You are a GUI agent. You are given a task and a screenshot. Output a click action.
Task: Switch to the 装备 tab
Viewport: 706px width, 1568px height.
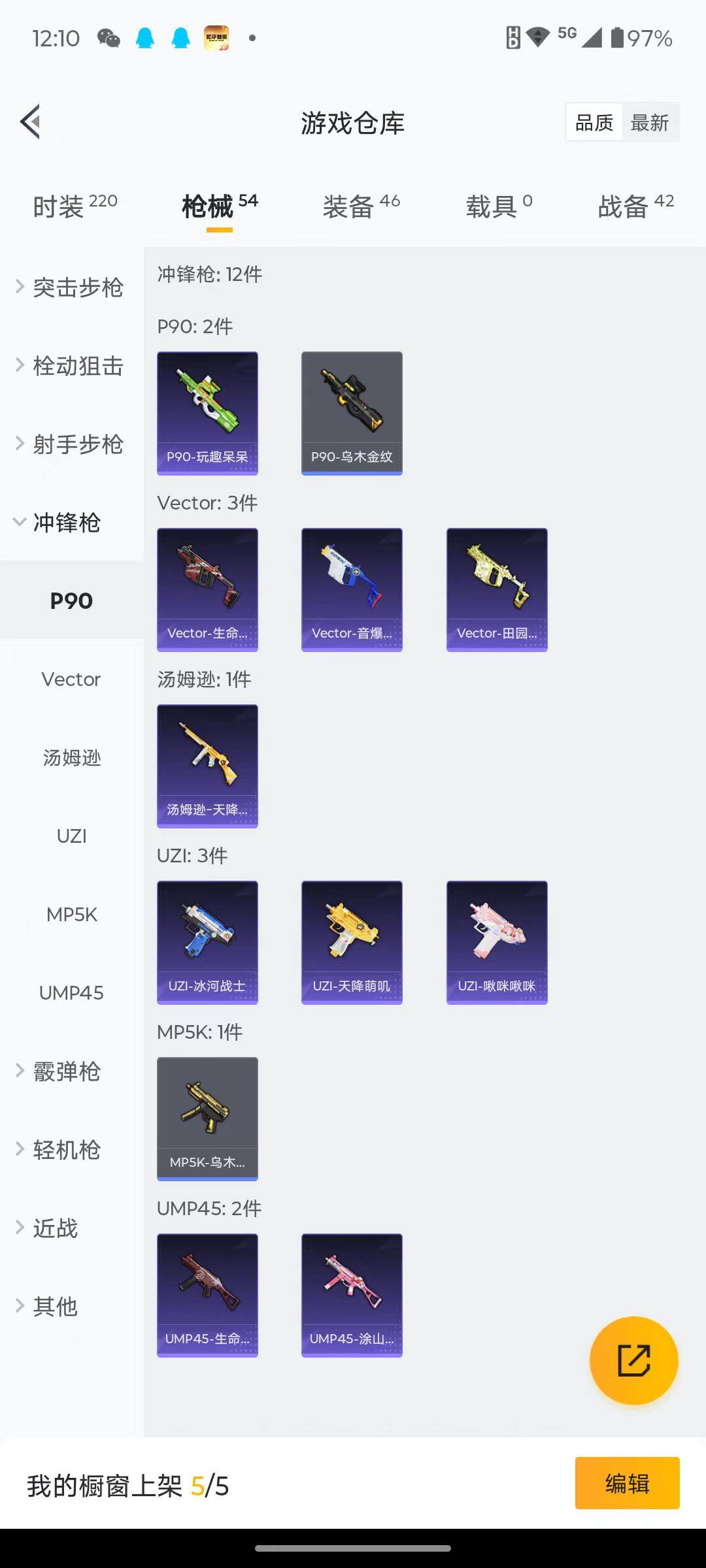pos(361,206)
